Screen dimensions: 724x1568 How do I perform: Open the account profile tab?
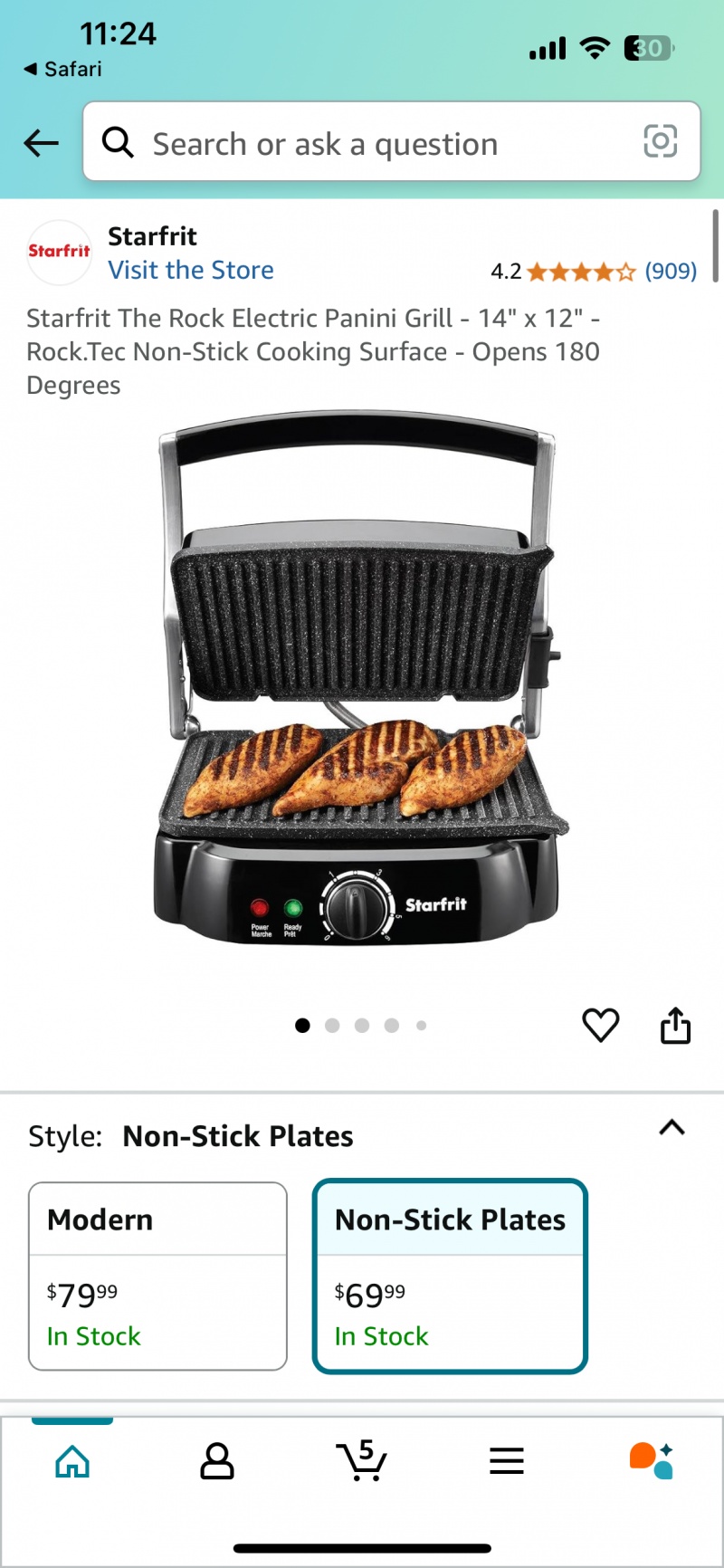[x=216, y=1460]
